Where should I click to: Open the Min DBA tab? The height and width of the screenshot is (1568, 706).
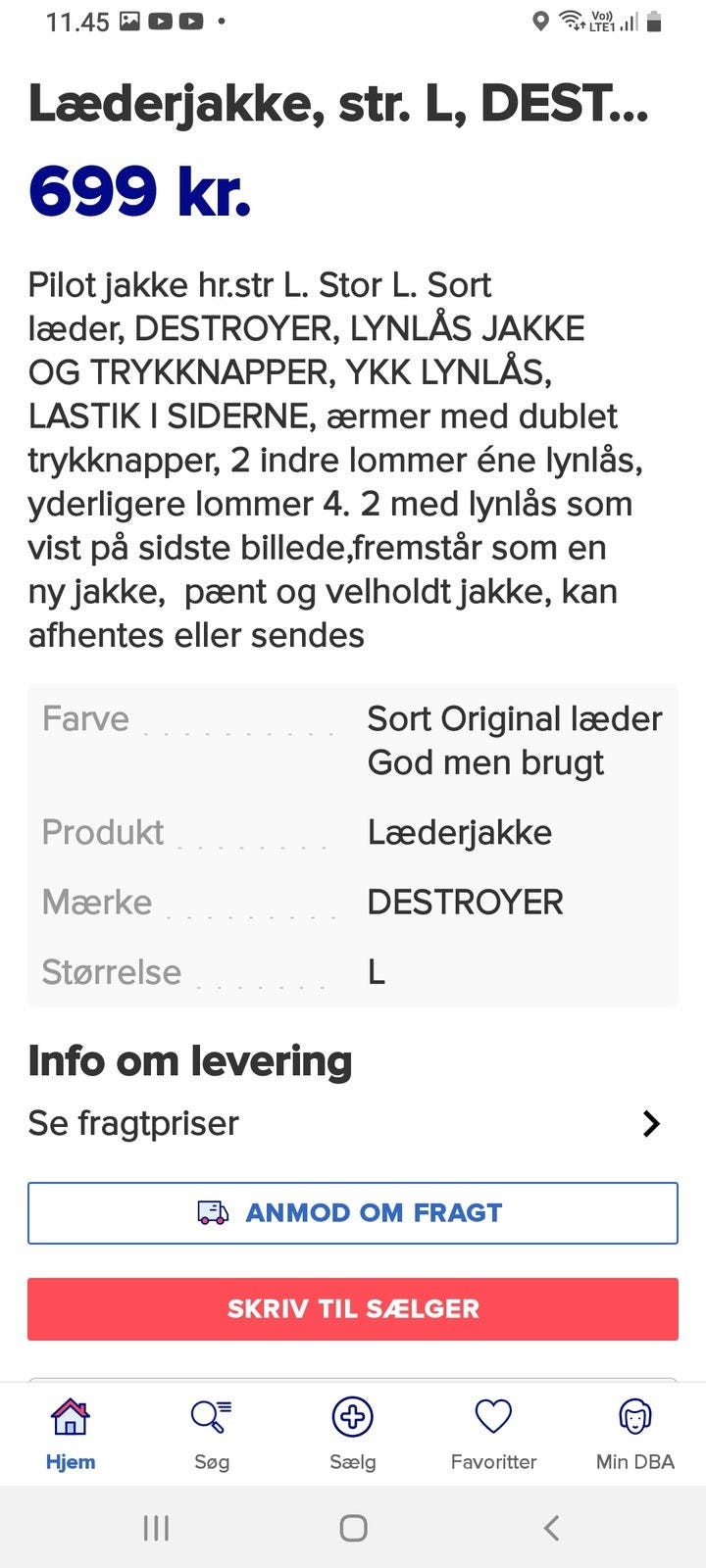635,1435
